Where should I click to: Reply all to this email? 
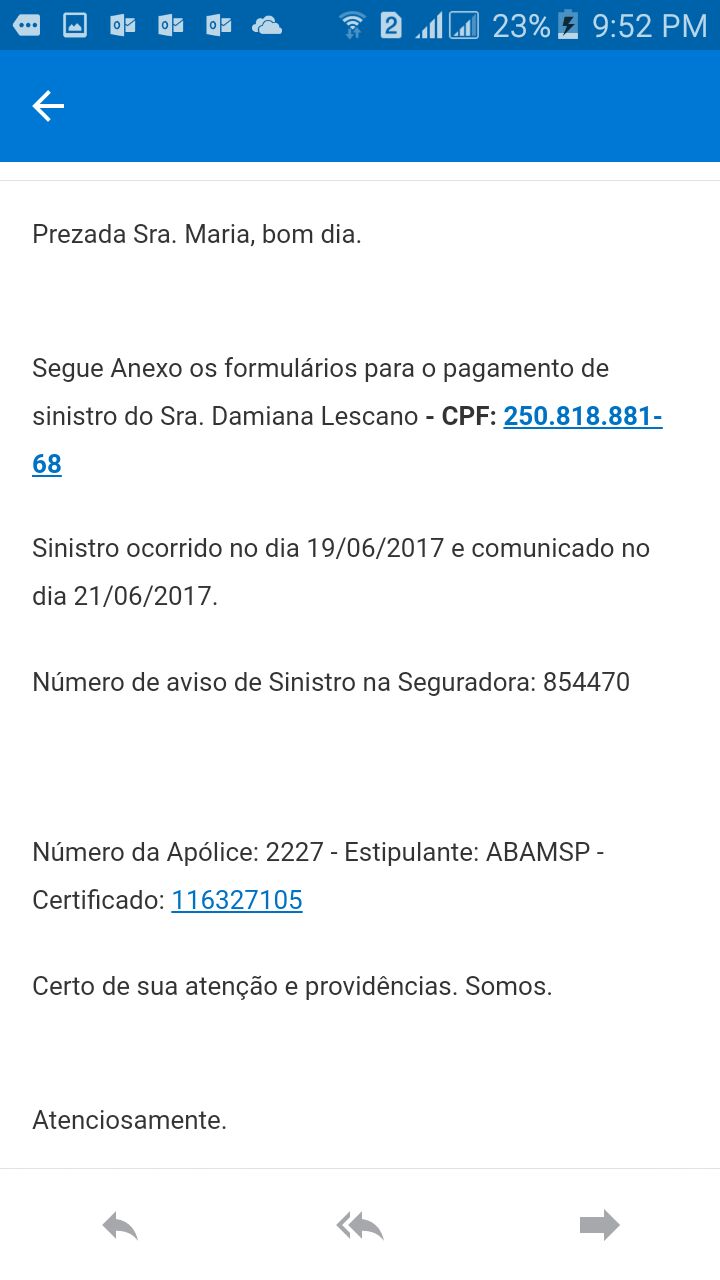pyautogui.click(x=360, y=1225)
